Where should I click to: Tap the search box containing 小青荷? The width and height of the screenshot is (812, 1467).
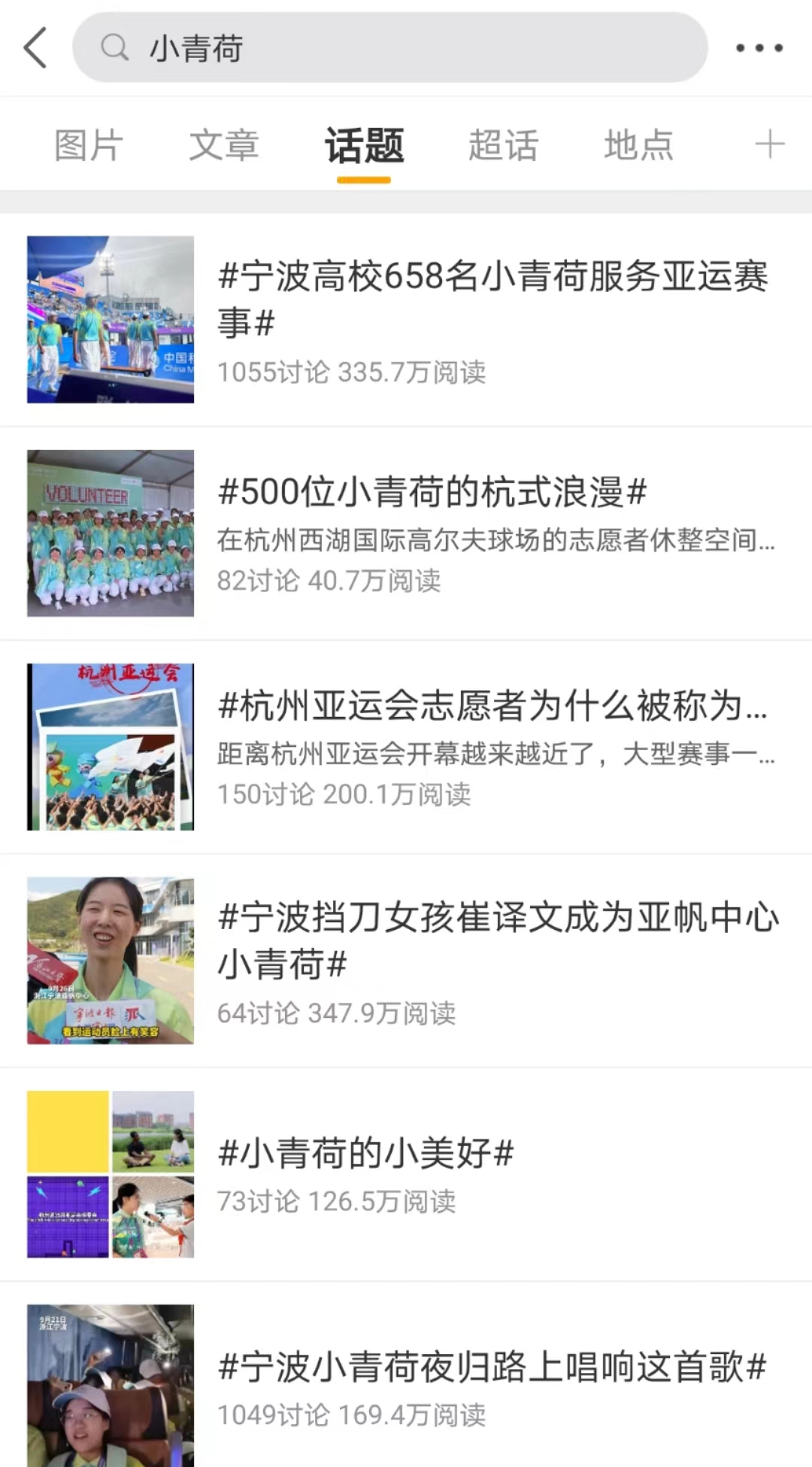click(389, 48)
